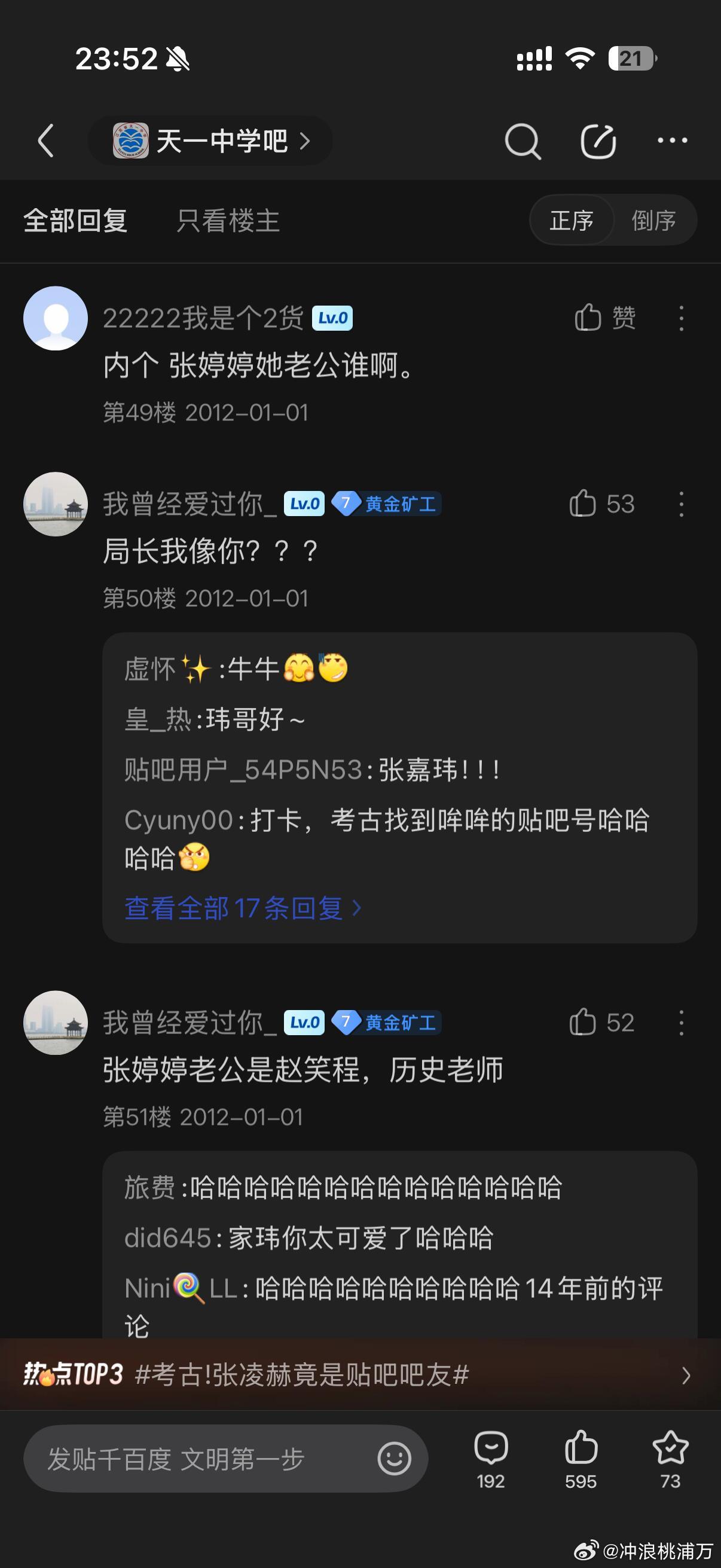The height and width of the screenshot is (1568, 721).
Task: Keep 正序 sorting selected
Action: (x=573, y=220)
